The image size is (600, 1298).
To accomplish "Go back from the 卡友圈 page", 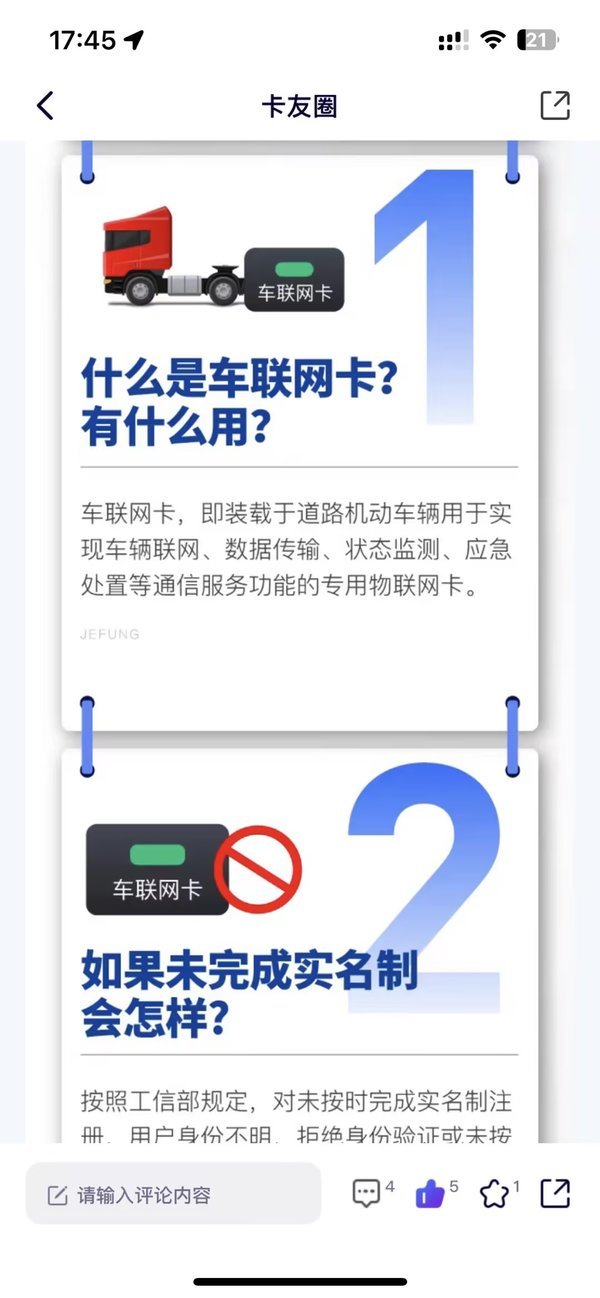I will (45, 105).
